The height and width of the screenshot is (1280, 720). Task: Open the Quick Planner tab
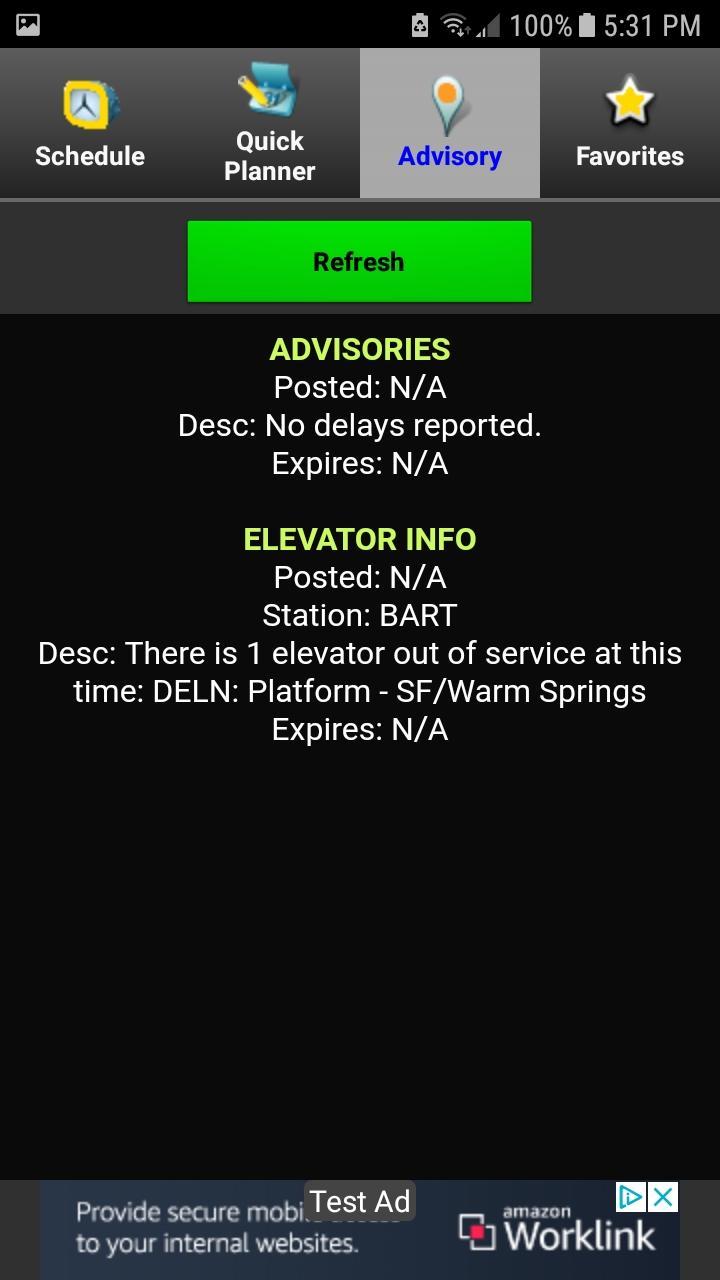(270, 123)
